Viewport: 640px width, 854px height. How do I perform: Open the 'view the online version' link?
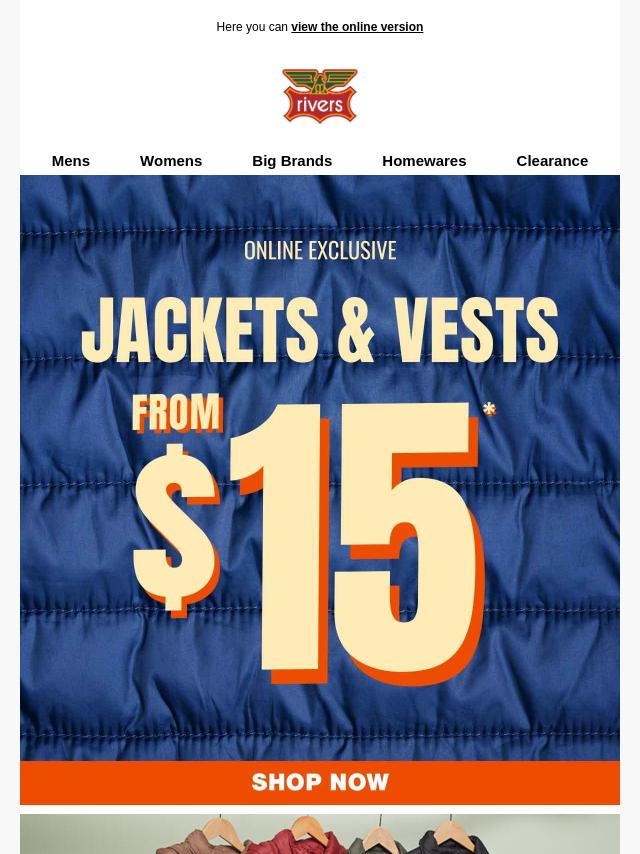coord(357,27)
